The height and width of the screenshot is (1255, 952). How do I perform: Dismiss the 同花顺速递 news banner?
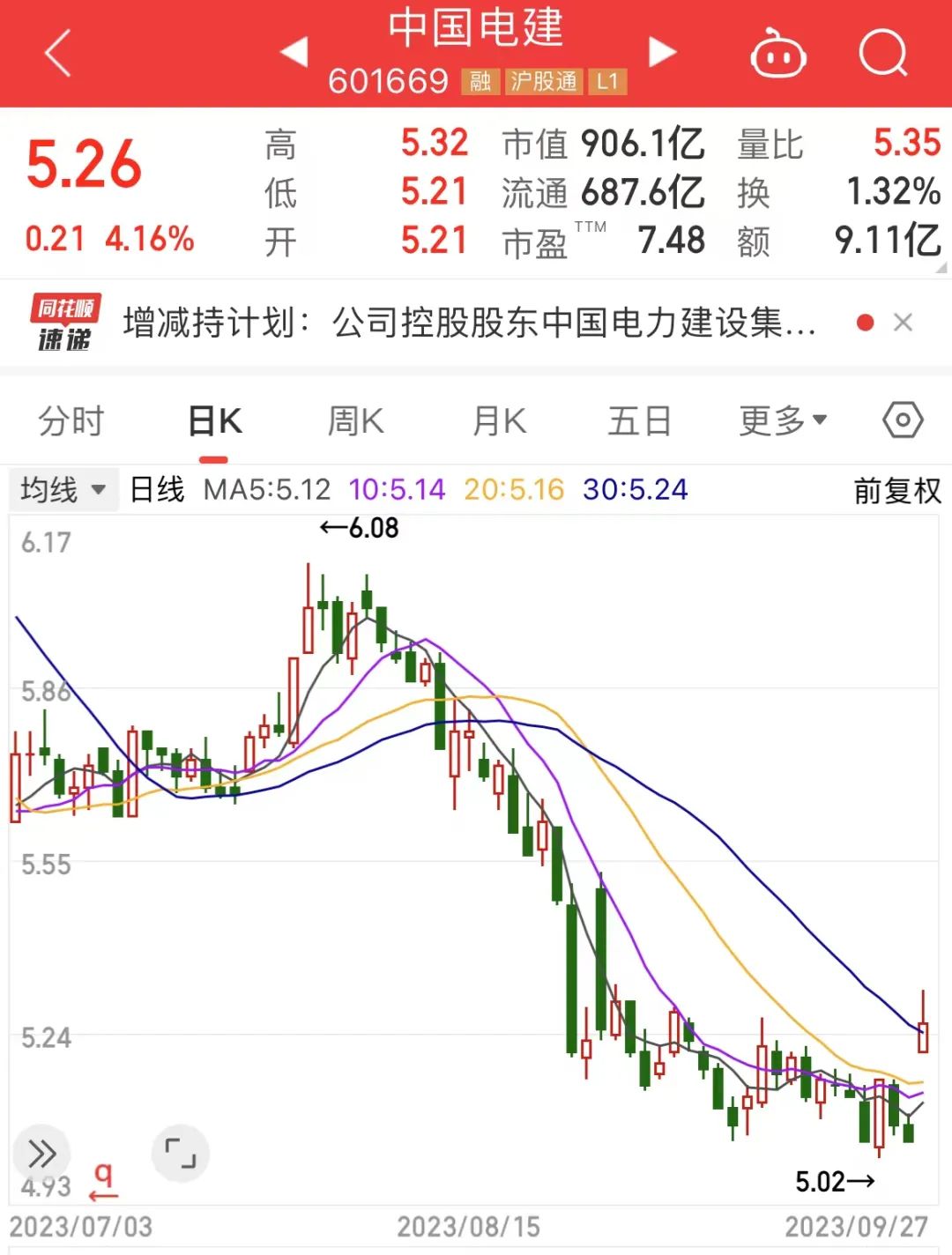point(903,323)
